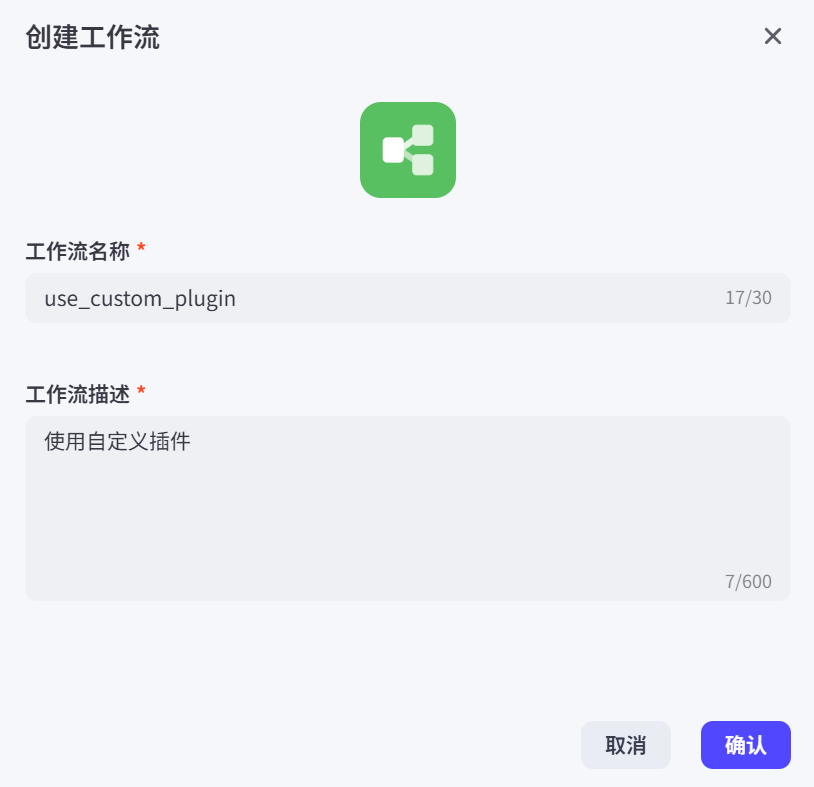Tap the 取消 button
This screenshot has height=787, width=814.
(625, 745)
